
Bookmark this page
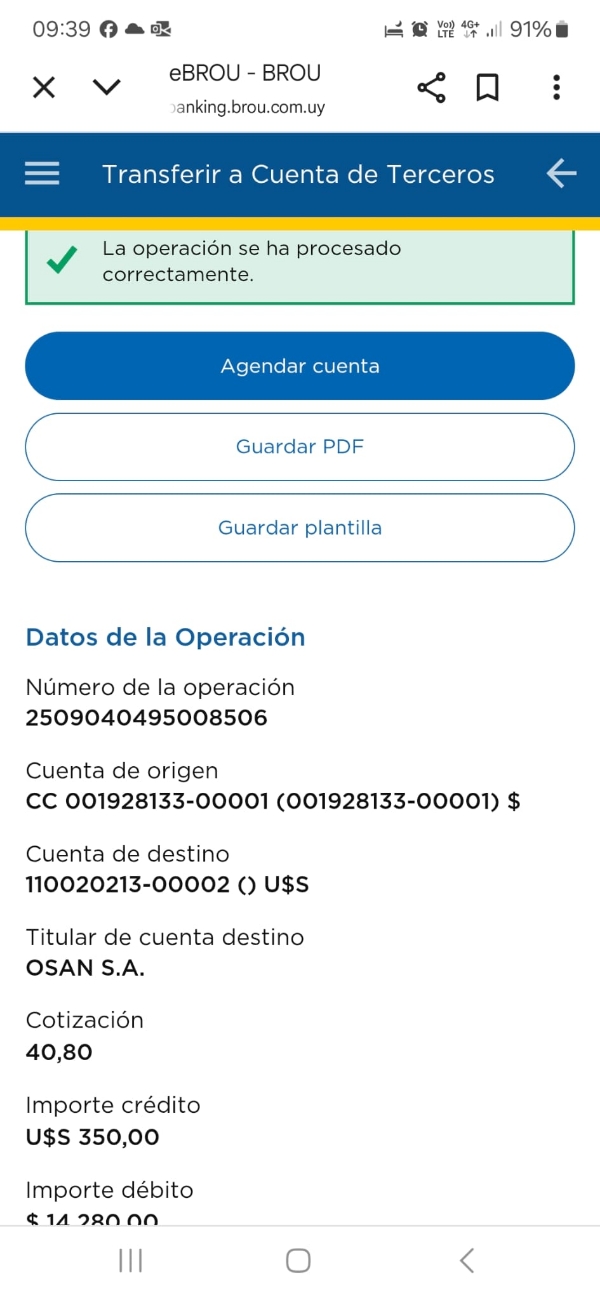click(x=487, y=88)
